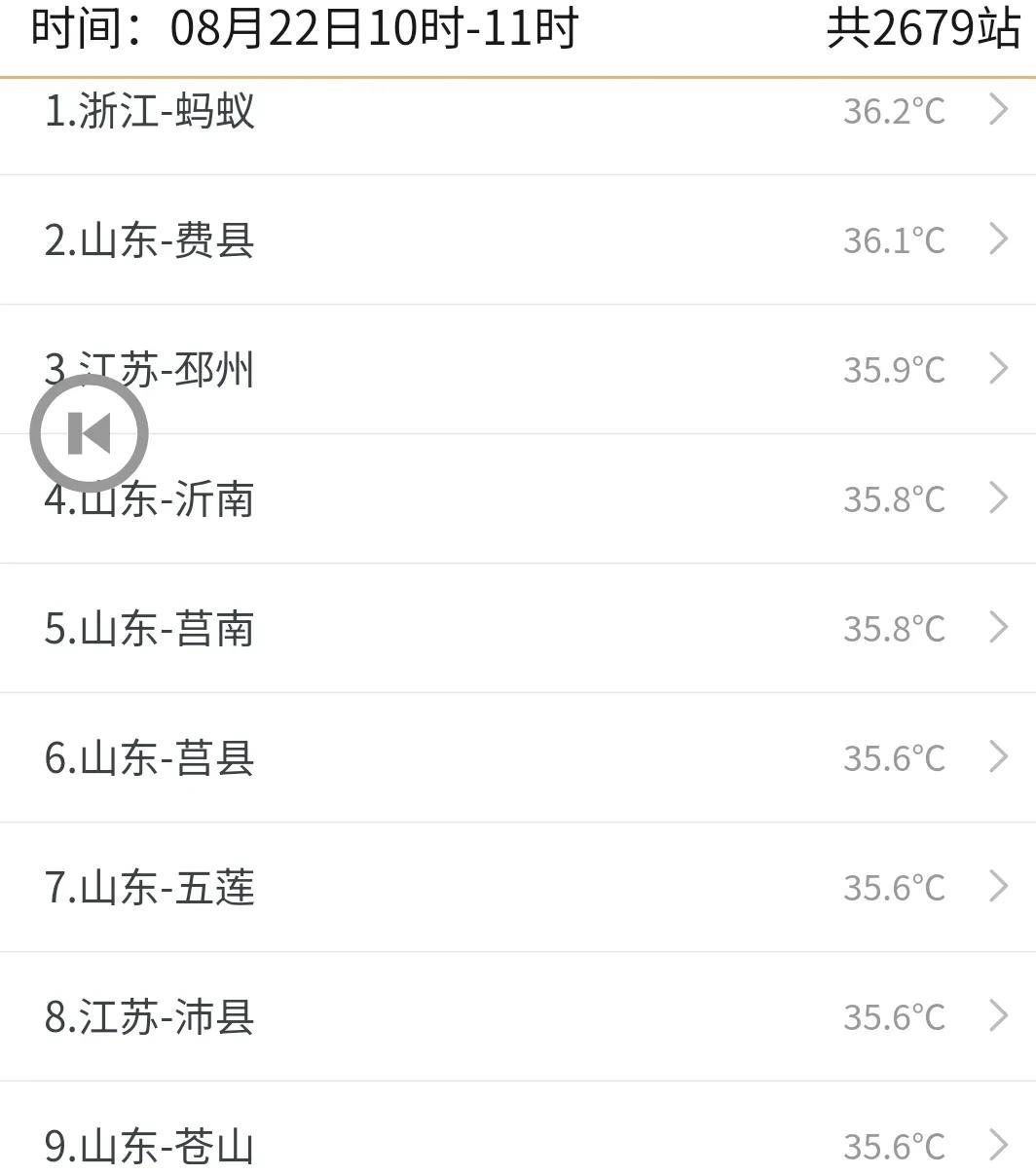
Task: Open the 浙江-蚂蚁 station row
Action: [x=518, y=111]
